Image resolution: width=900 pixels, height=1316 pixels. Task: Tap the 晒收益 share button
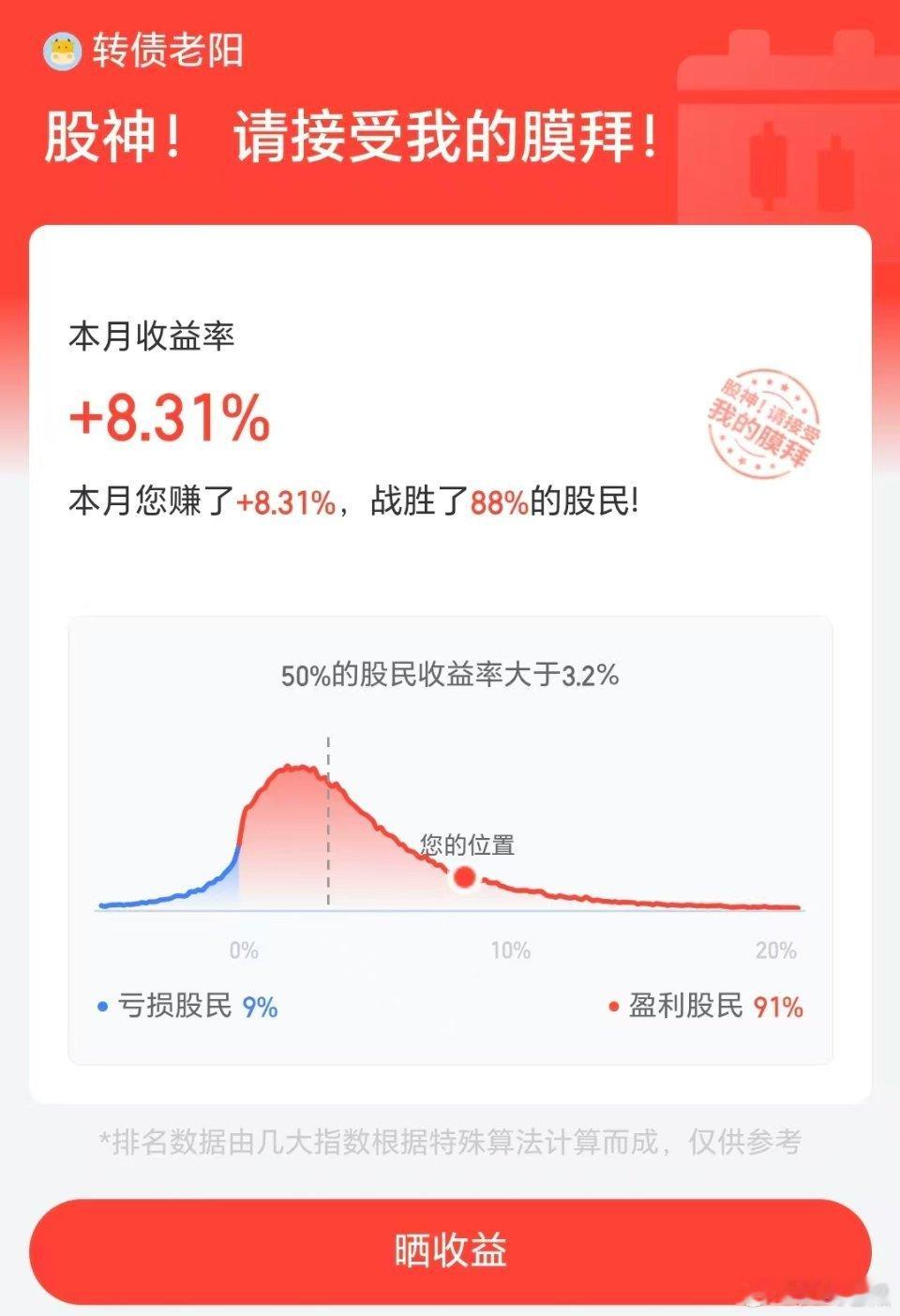pos(450,1252)
